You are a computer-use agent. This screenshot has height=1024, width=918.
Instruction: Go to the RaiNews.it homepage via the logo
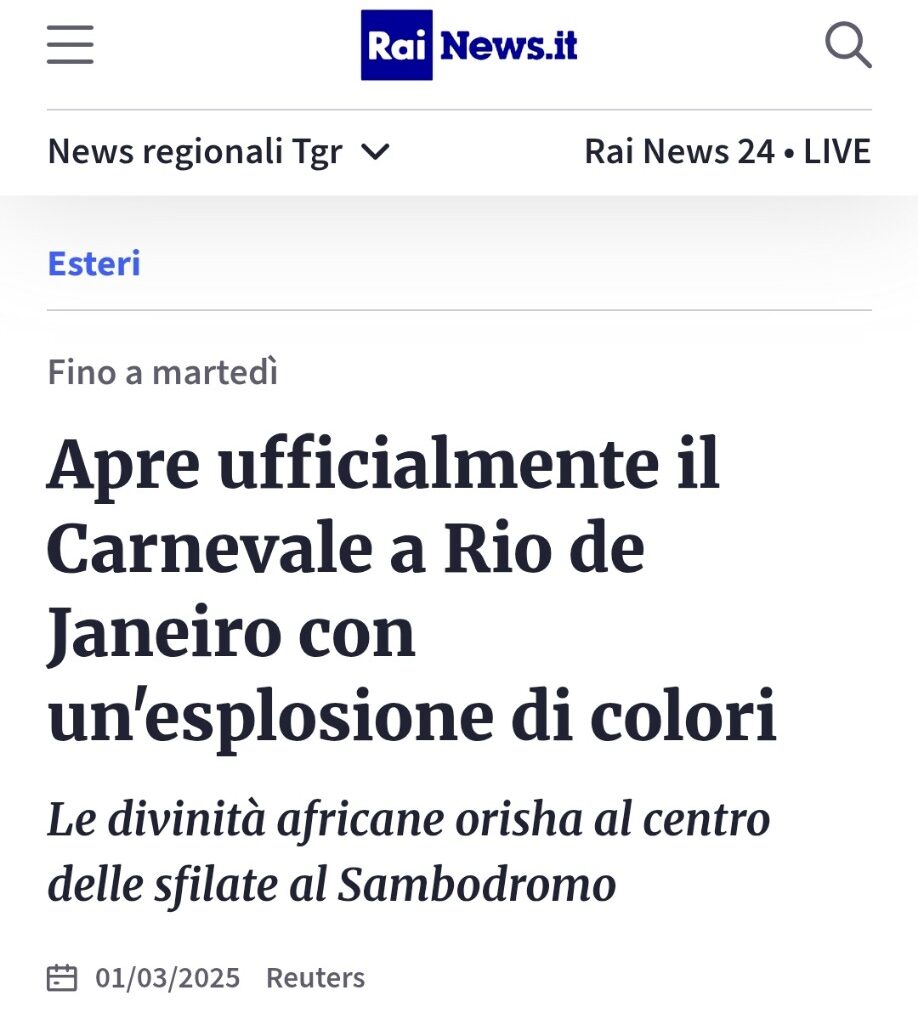coord(469,45)
